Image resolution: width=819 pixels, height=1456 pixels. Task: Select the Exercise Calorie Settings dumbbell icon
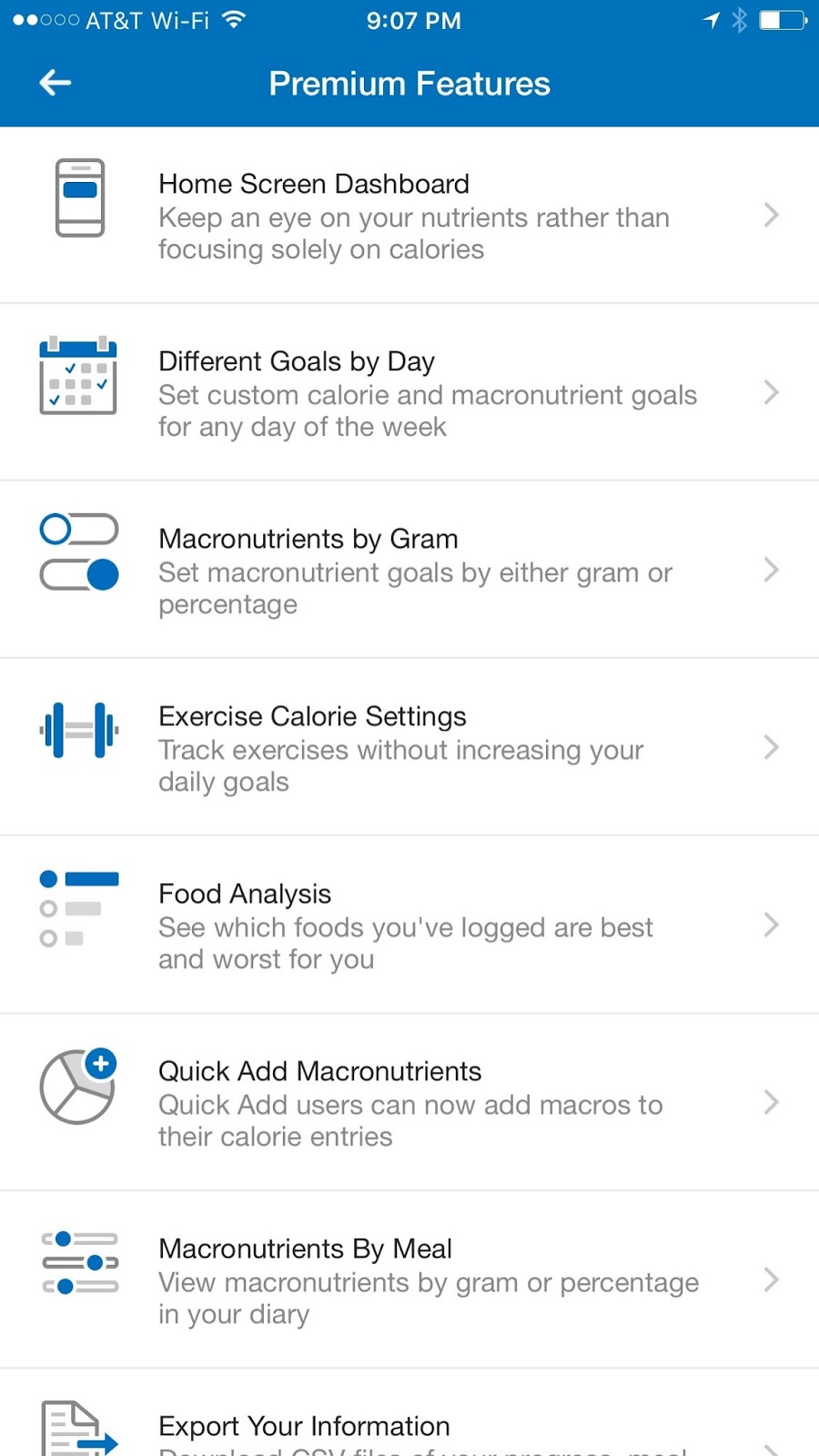coord(78,730)
